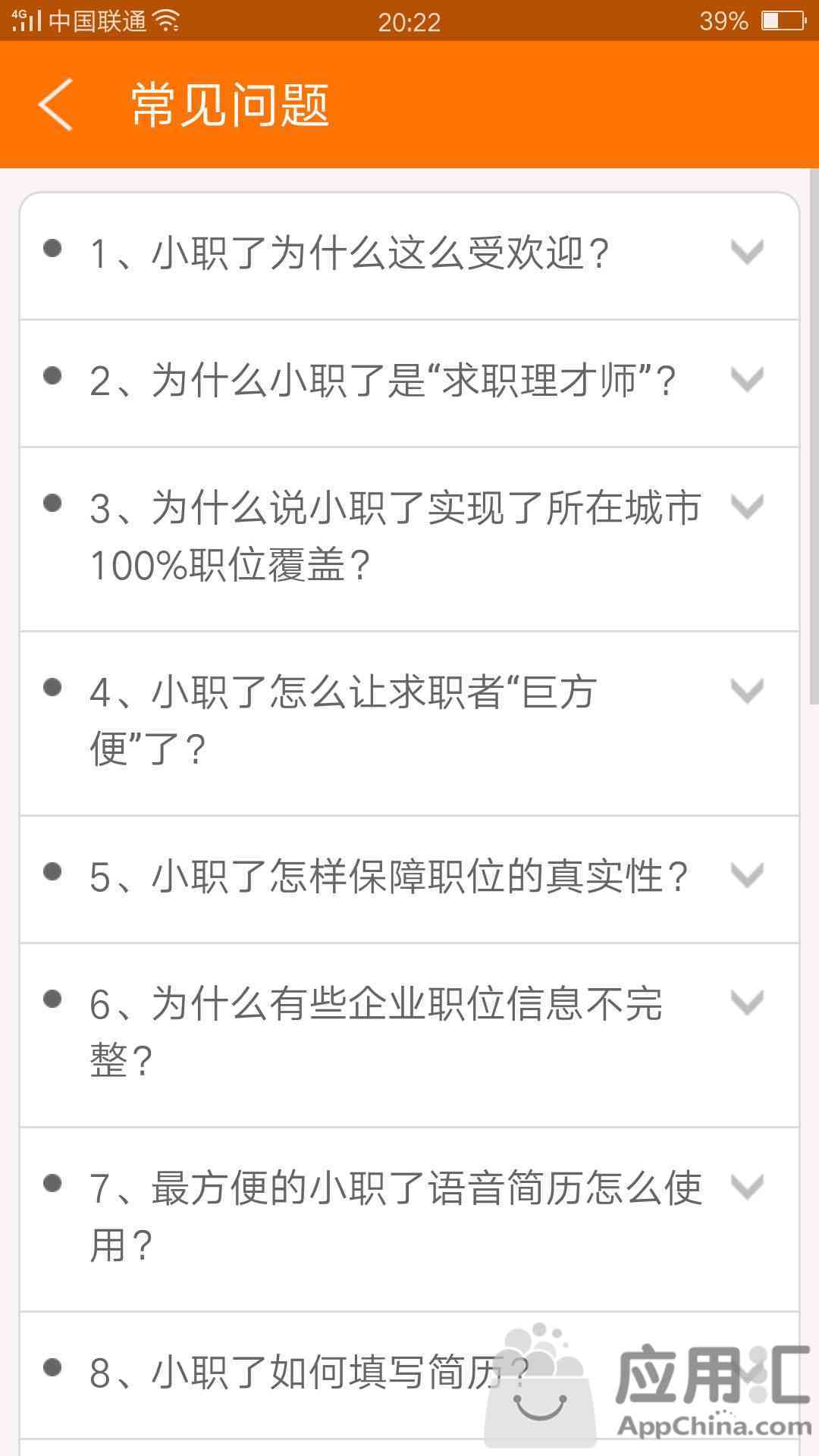The width and height of the screenshot is (819, 1456).
Task: Show answer to question 5 职位的真实性
Action: tap(409, 880)
